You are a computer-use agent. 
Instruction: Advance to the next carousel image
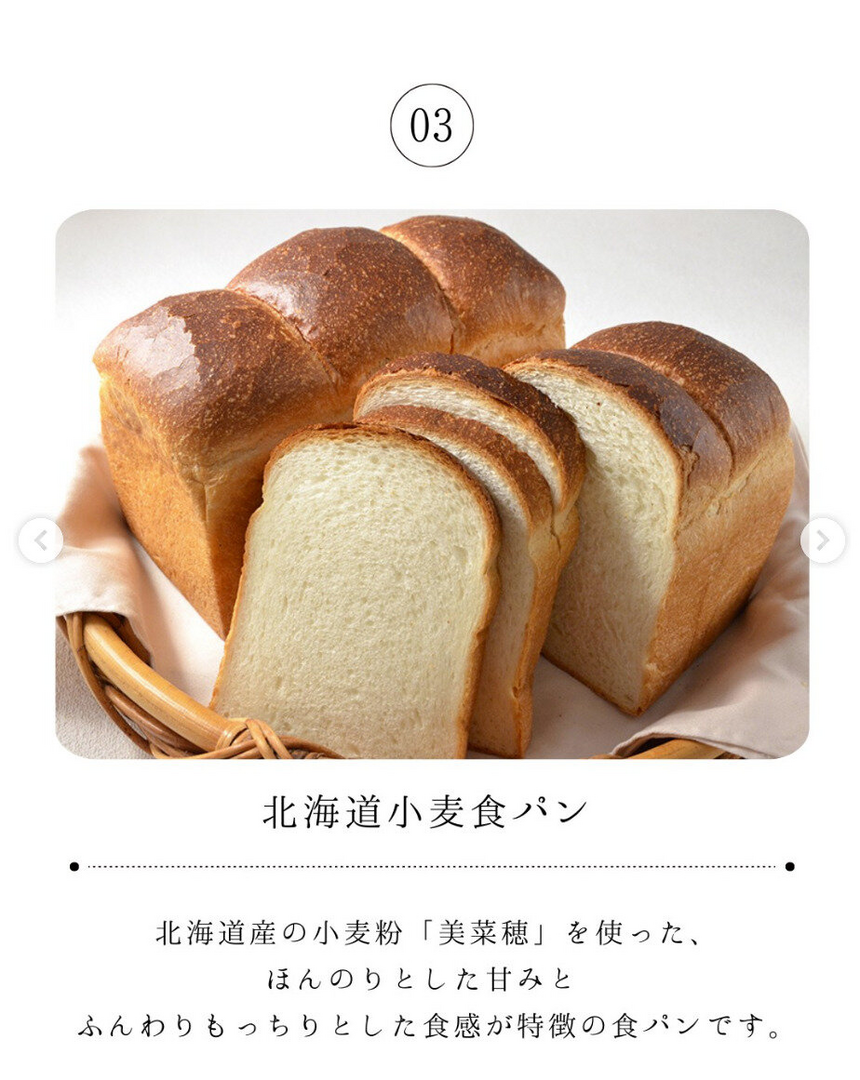(822, 541)
